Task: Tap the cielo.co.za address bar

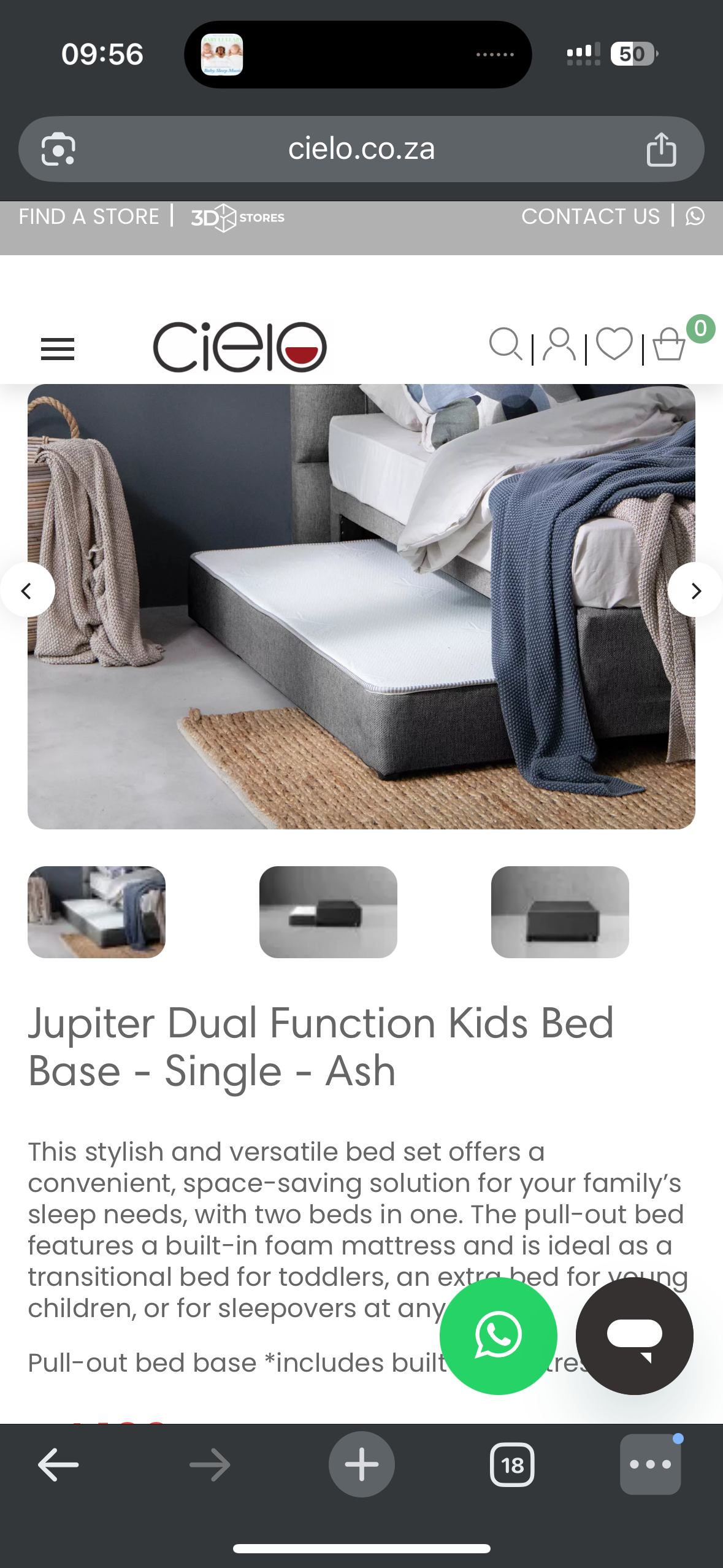Action: point(361,149)
